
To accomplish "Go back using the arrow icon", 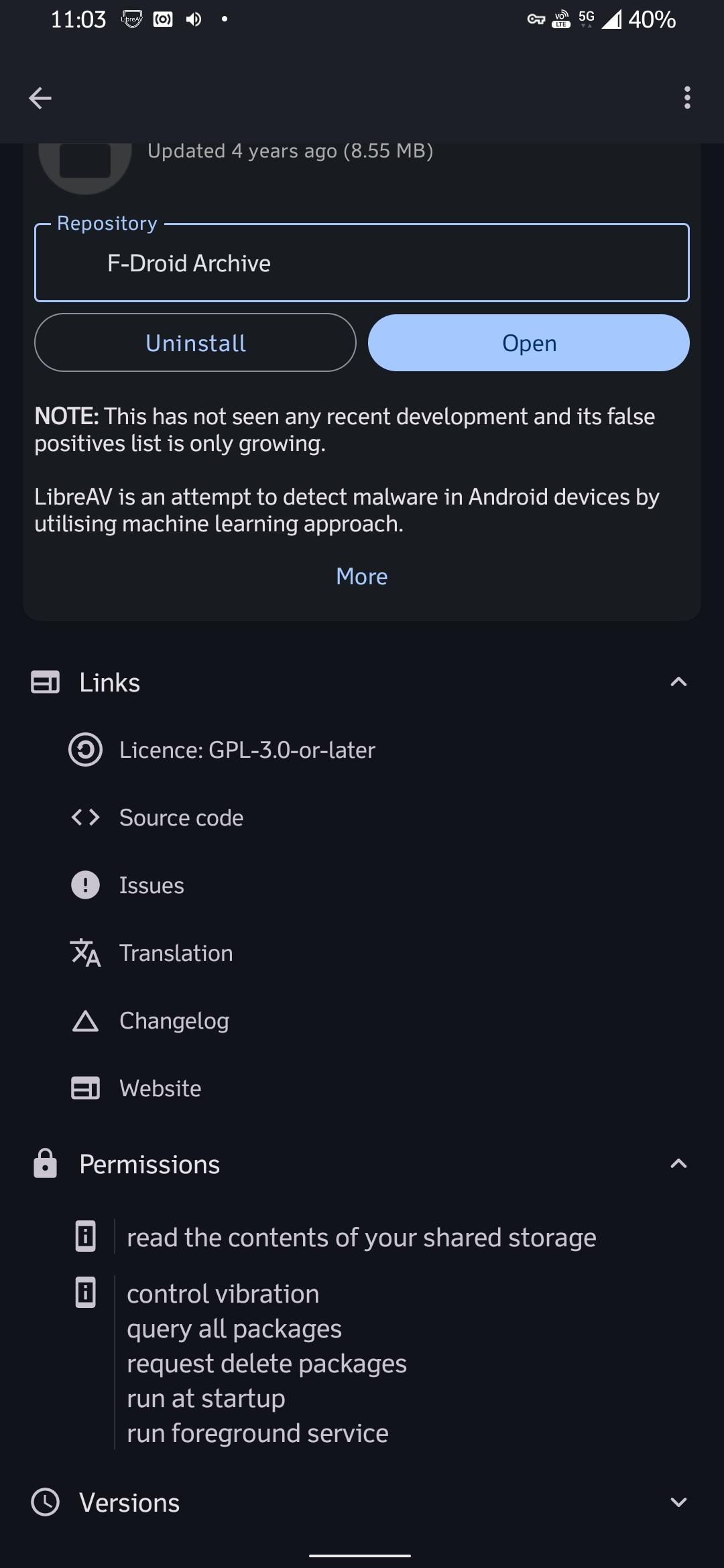I will pyautogui.click(x=40, y=99).
